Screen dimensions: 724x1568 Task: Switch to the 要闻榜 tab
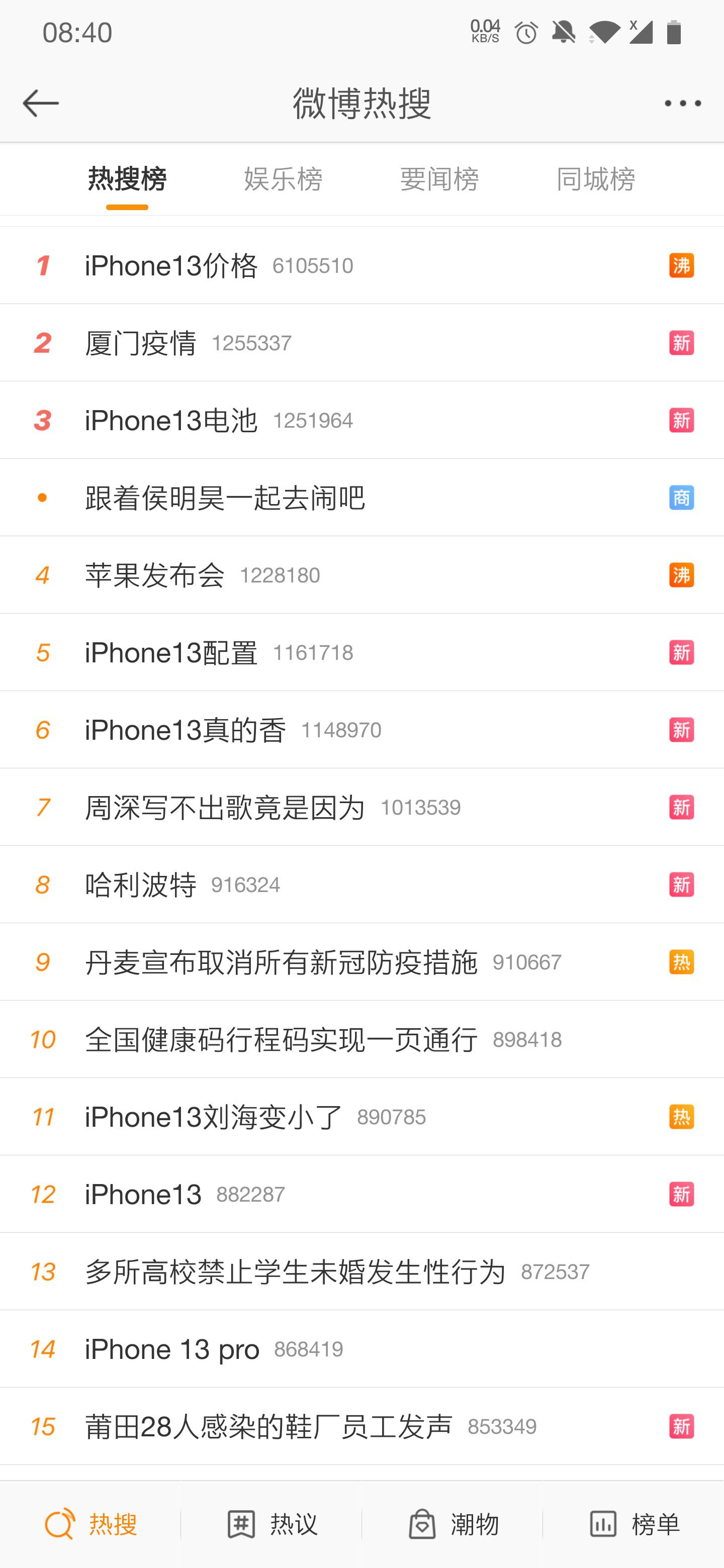(439, 179)
